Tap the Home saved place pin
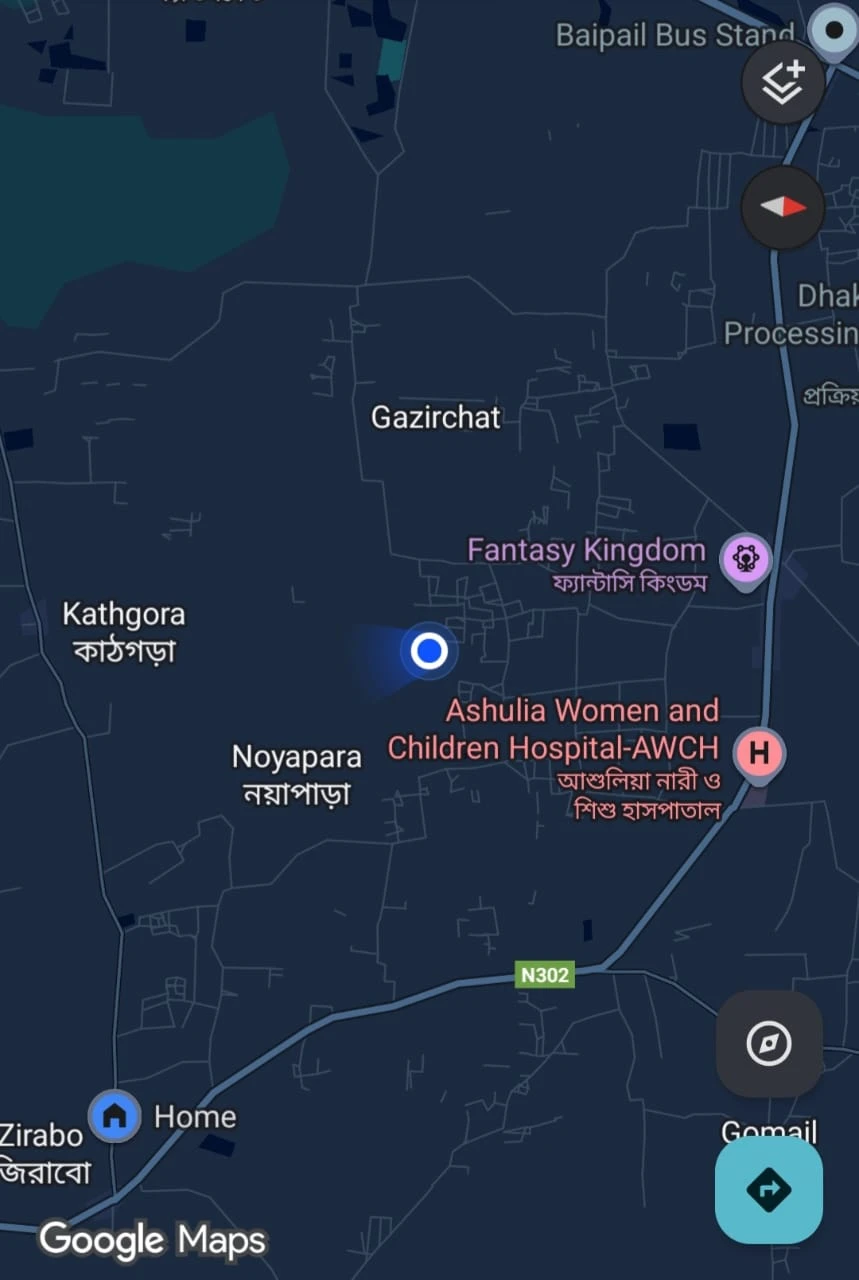Viewport: 859px width, 1280px height. [115, 1116]
